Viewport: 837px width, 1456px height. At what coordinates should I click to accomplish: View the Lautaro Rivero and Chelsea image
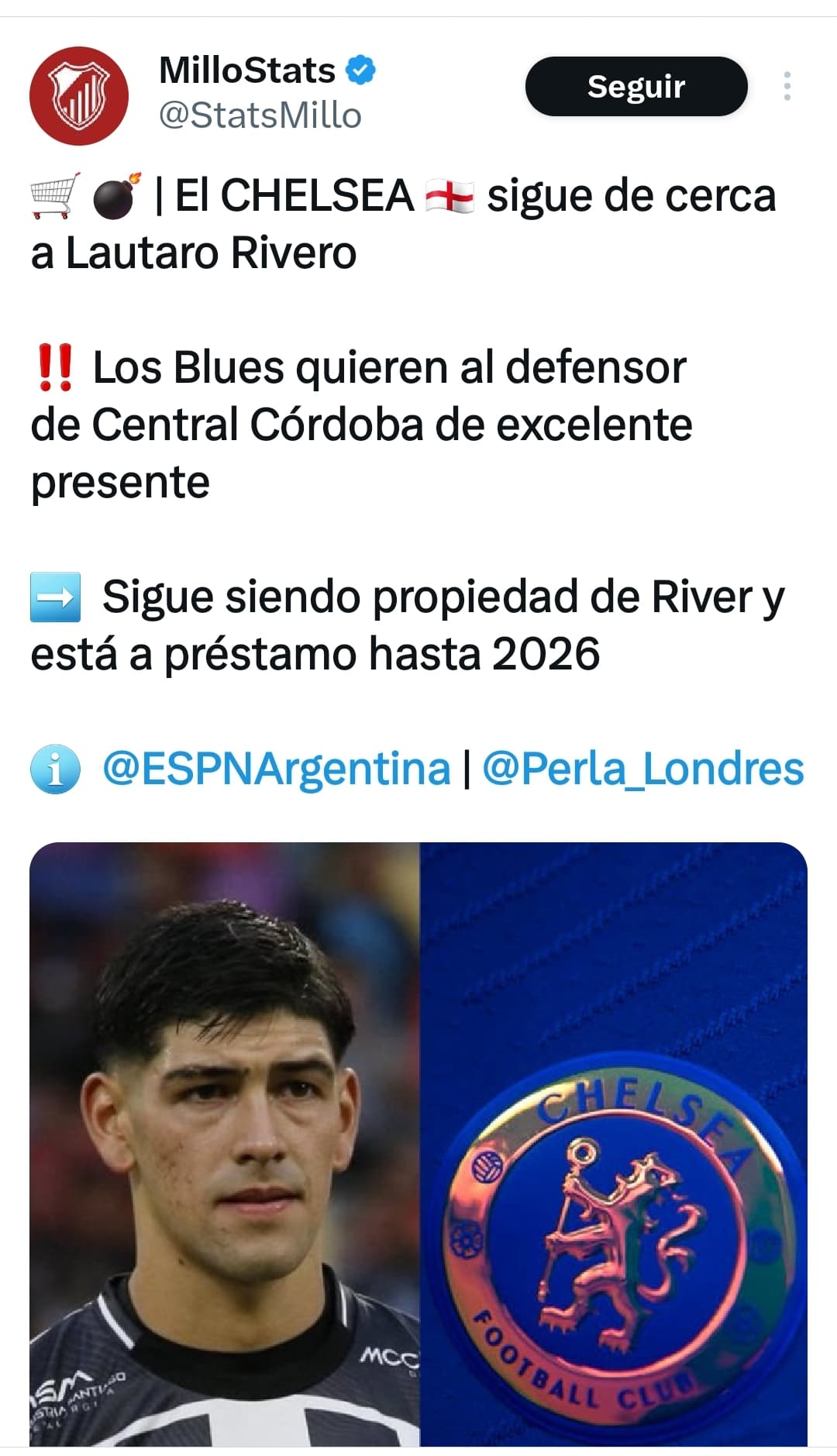point(418,1144)
